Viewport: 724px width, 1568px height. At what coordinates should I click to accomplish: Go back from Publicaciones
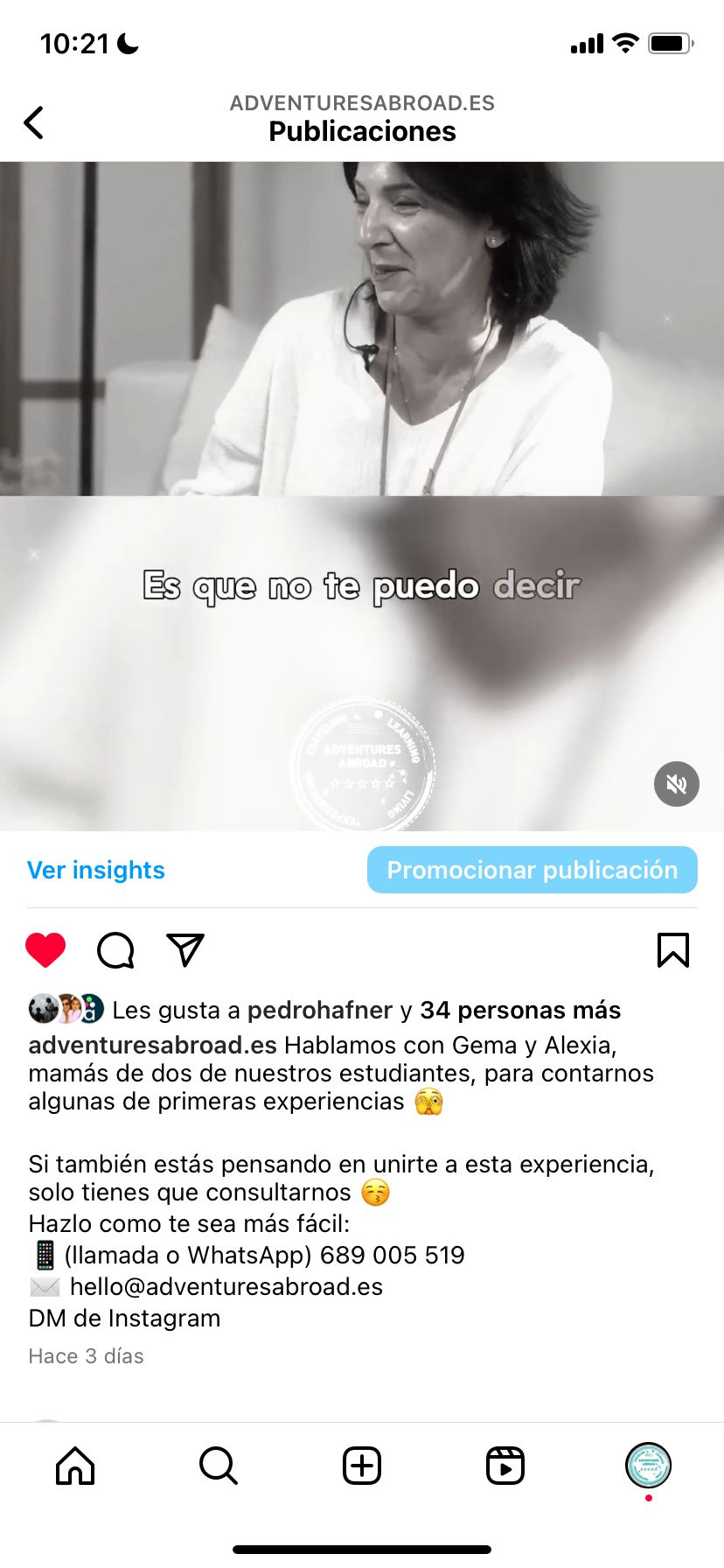(x=34, y=122)
